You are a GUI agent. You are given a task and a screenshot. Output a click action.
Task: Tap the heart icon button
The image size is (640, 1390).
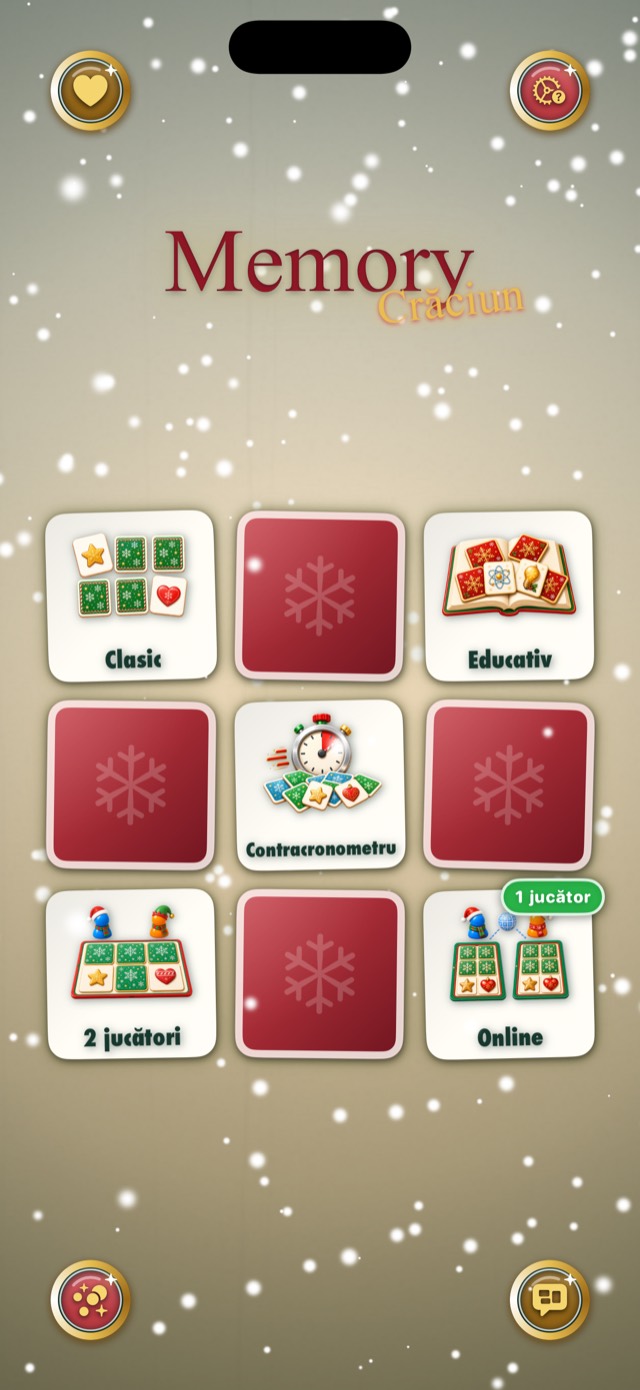click(x=90, y=91)
